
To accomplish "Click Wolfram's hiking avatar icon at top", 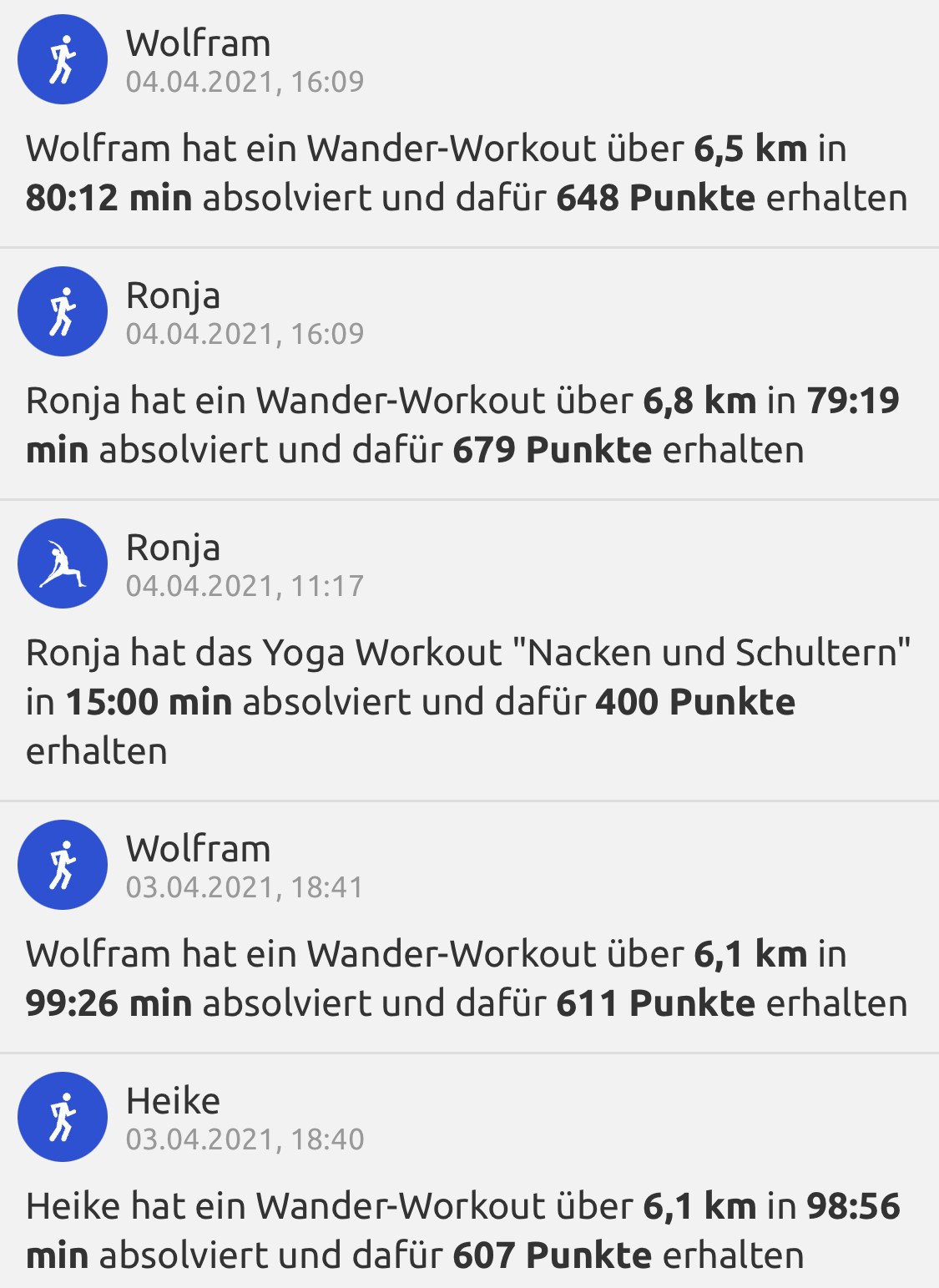I will tap(62, 58).
